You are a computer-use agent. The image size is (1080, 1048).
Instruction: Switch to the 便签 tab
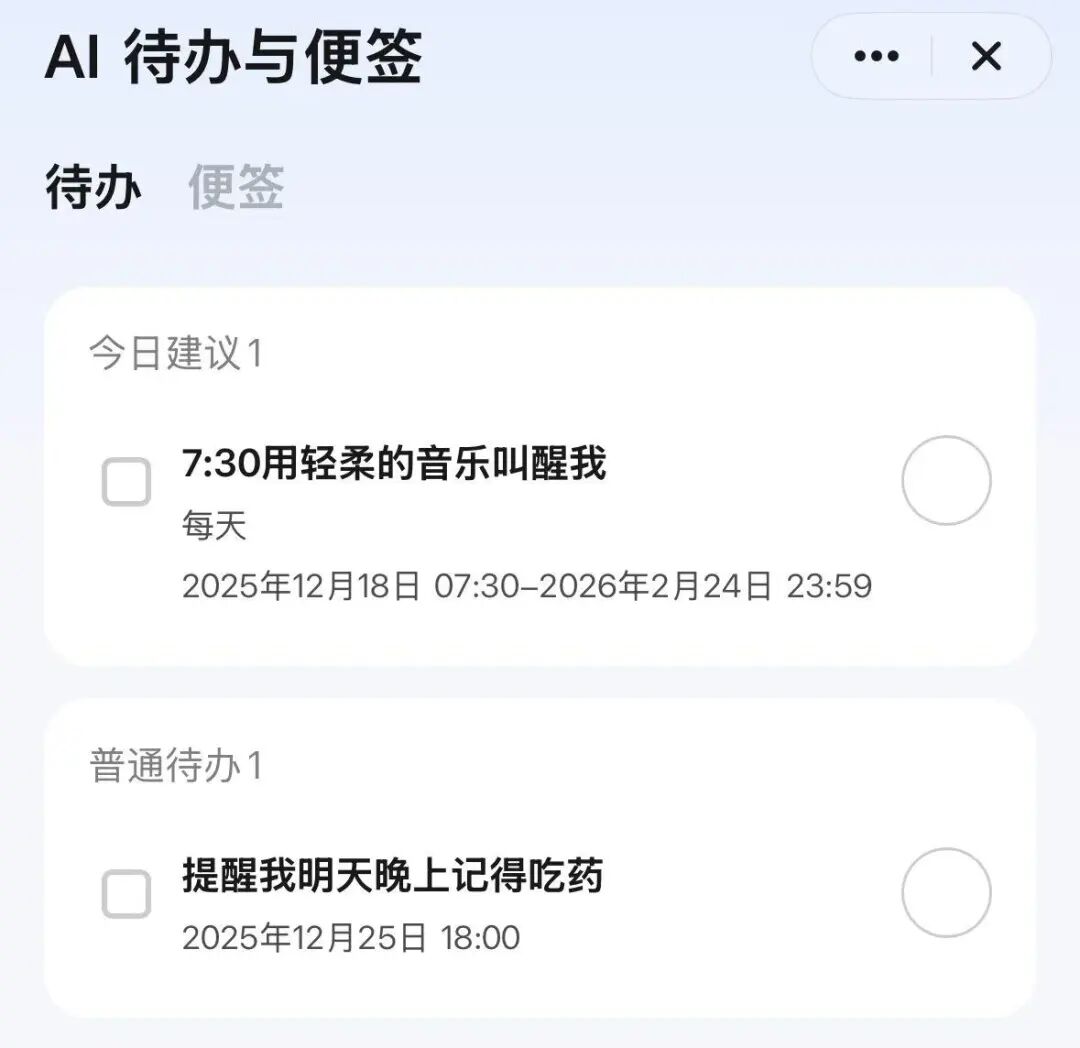236,187
